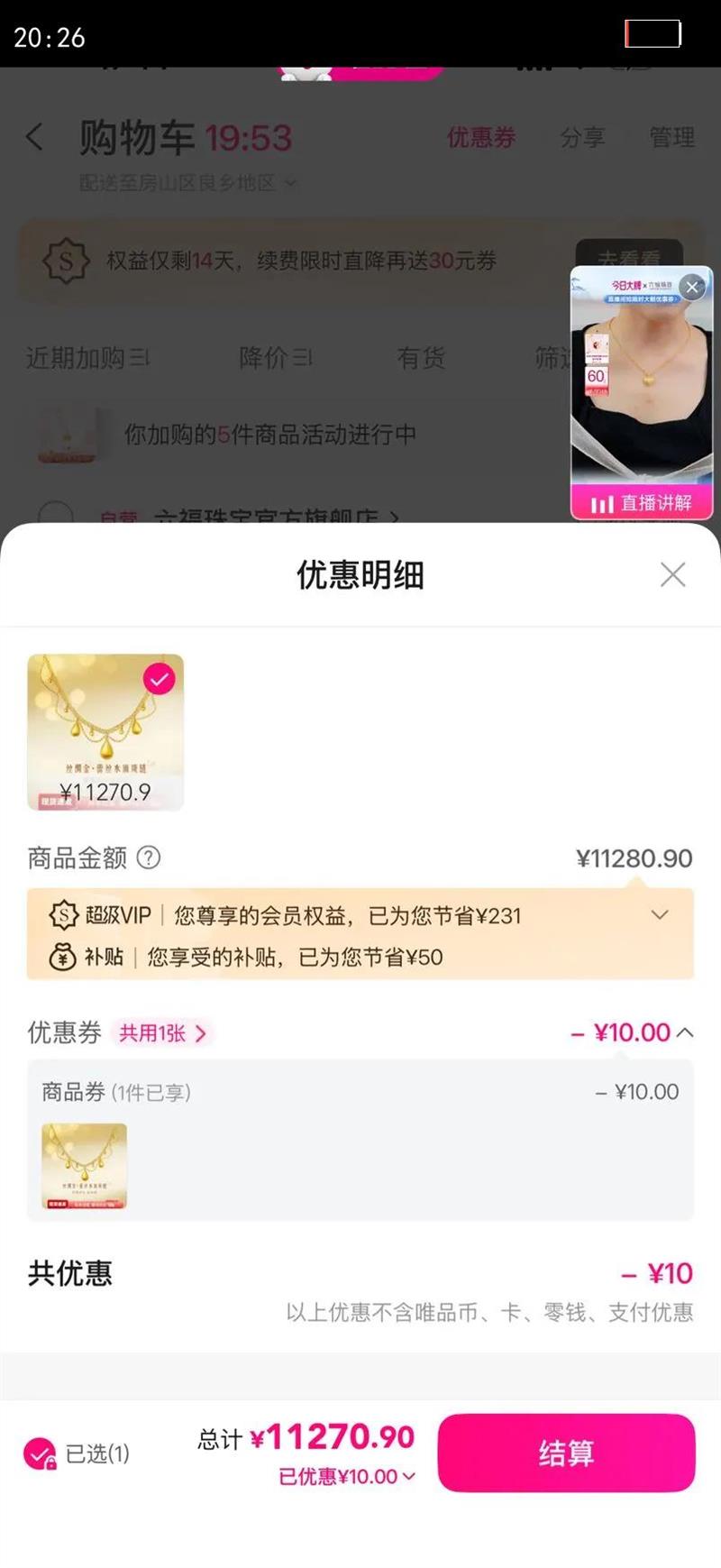Click the 商品券 coupon product thumbnail
721x1568 pixels.
[x=83, y=1166]
